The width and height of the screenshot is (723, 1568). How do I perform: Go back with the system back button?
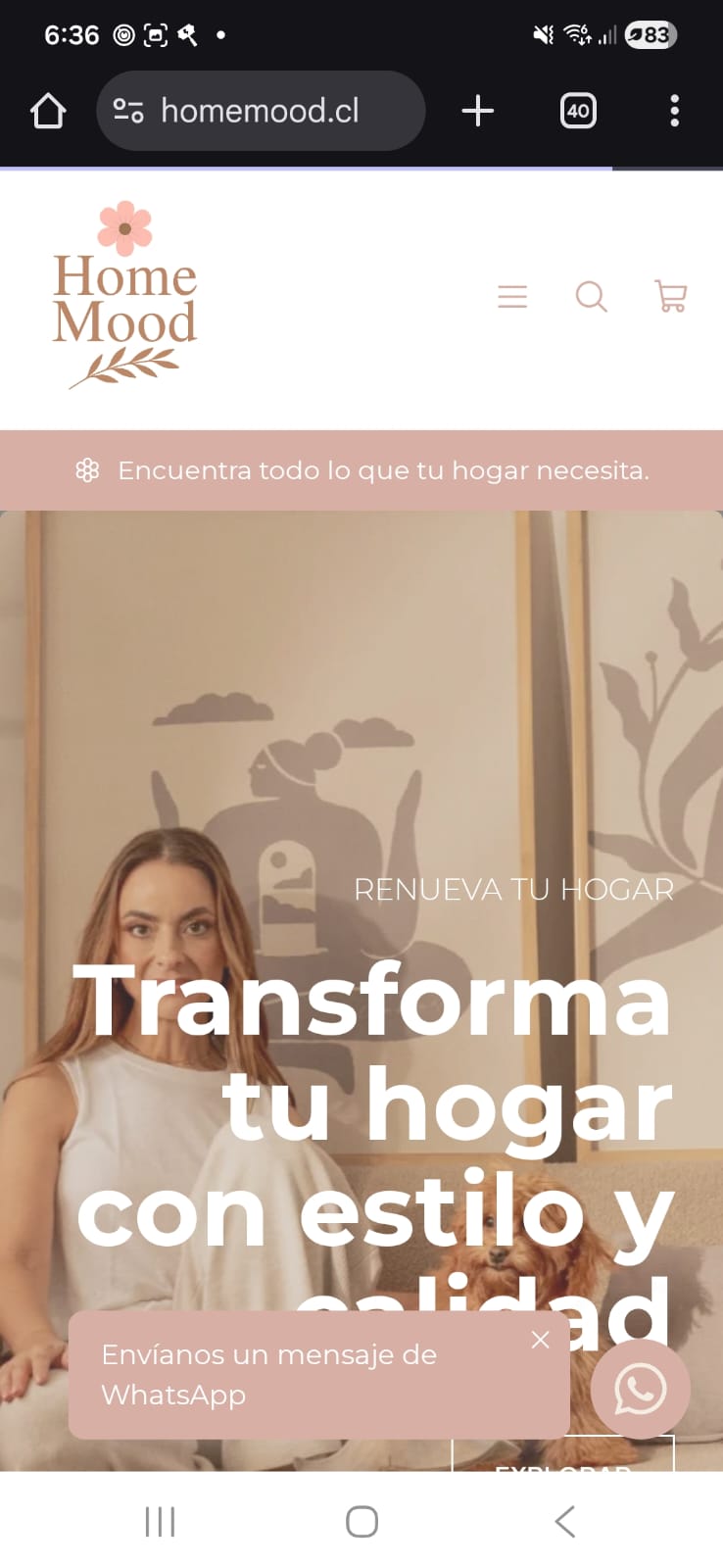(x=564, y=1522)
